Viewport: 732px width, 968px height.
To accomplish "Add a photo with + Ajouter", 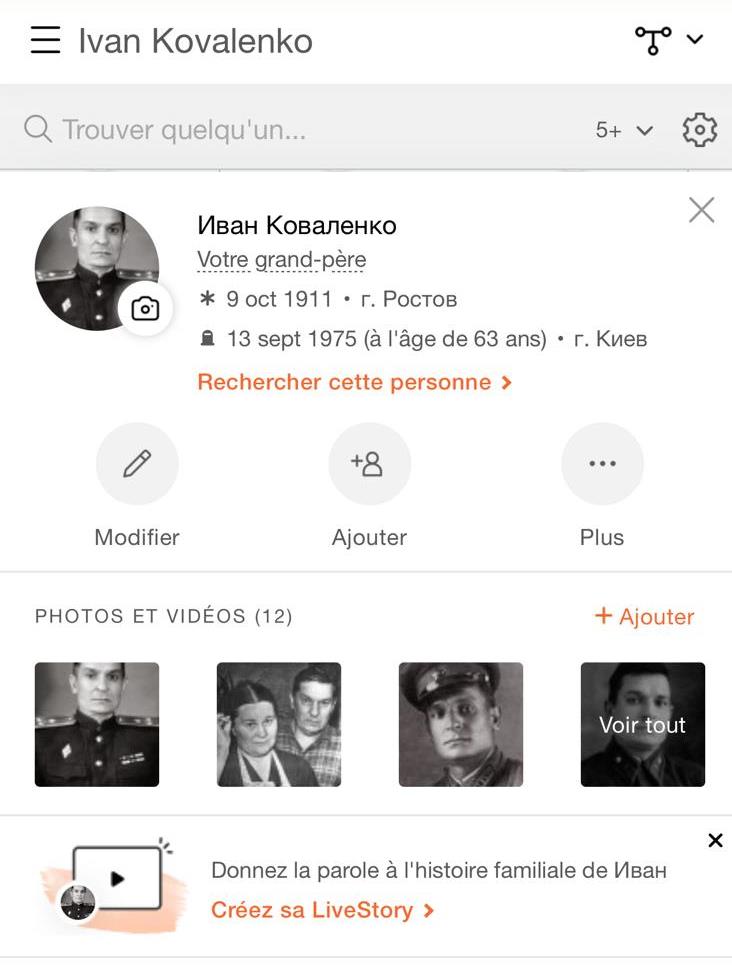I will click(x=644, y=617).
